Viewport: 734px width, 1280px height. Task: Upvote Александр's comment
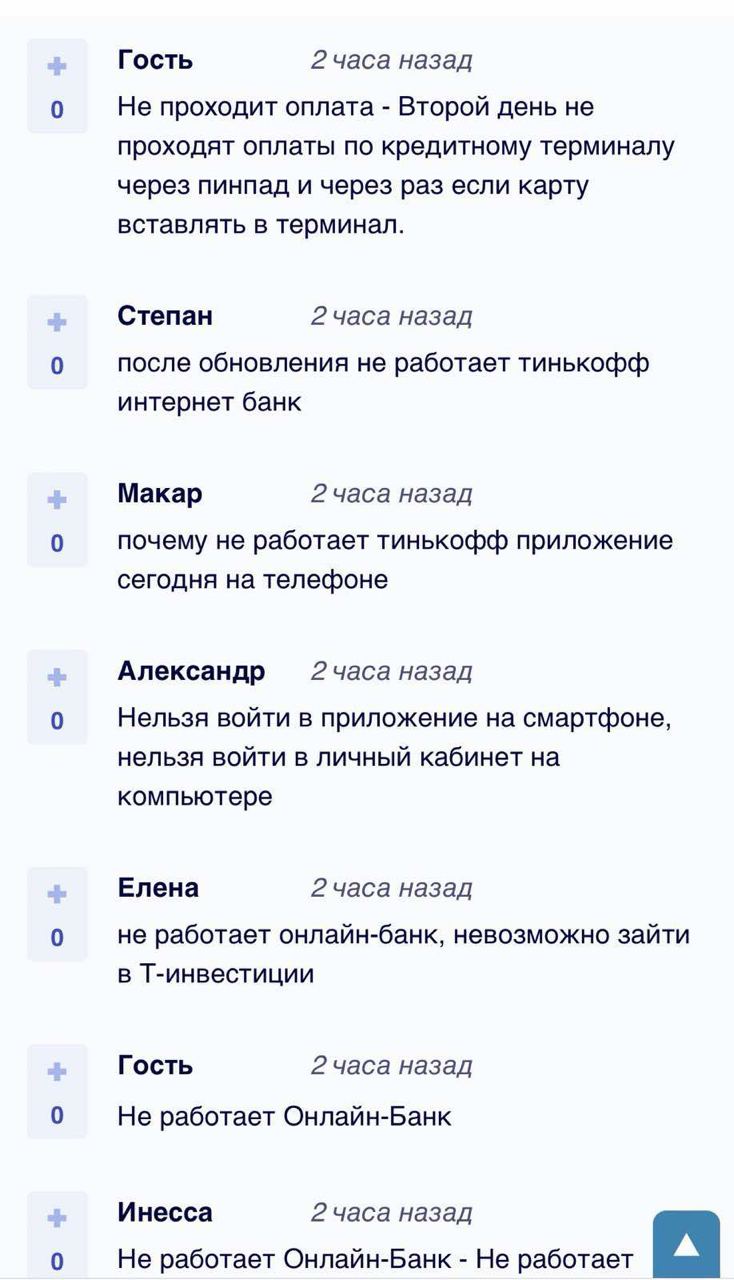(x=57, y=677)
